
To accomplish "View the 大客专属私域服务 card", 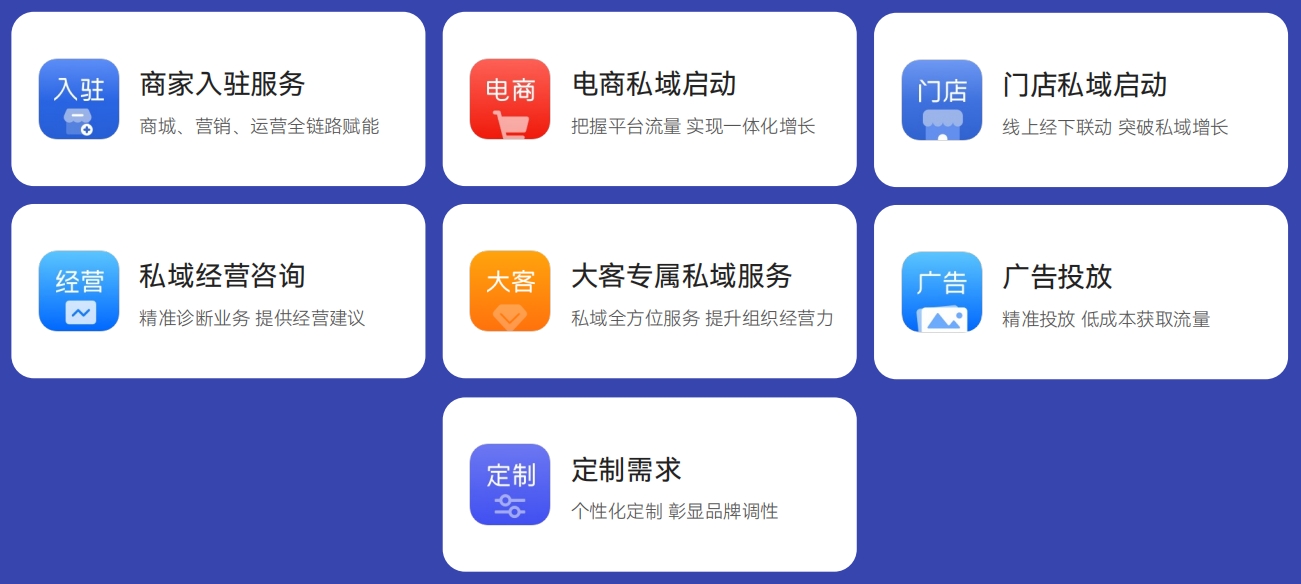I will (x=649, y=291).
